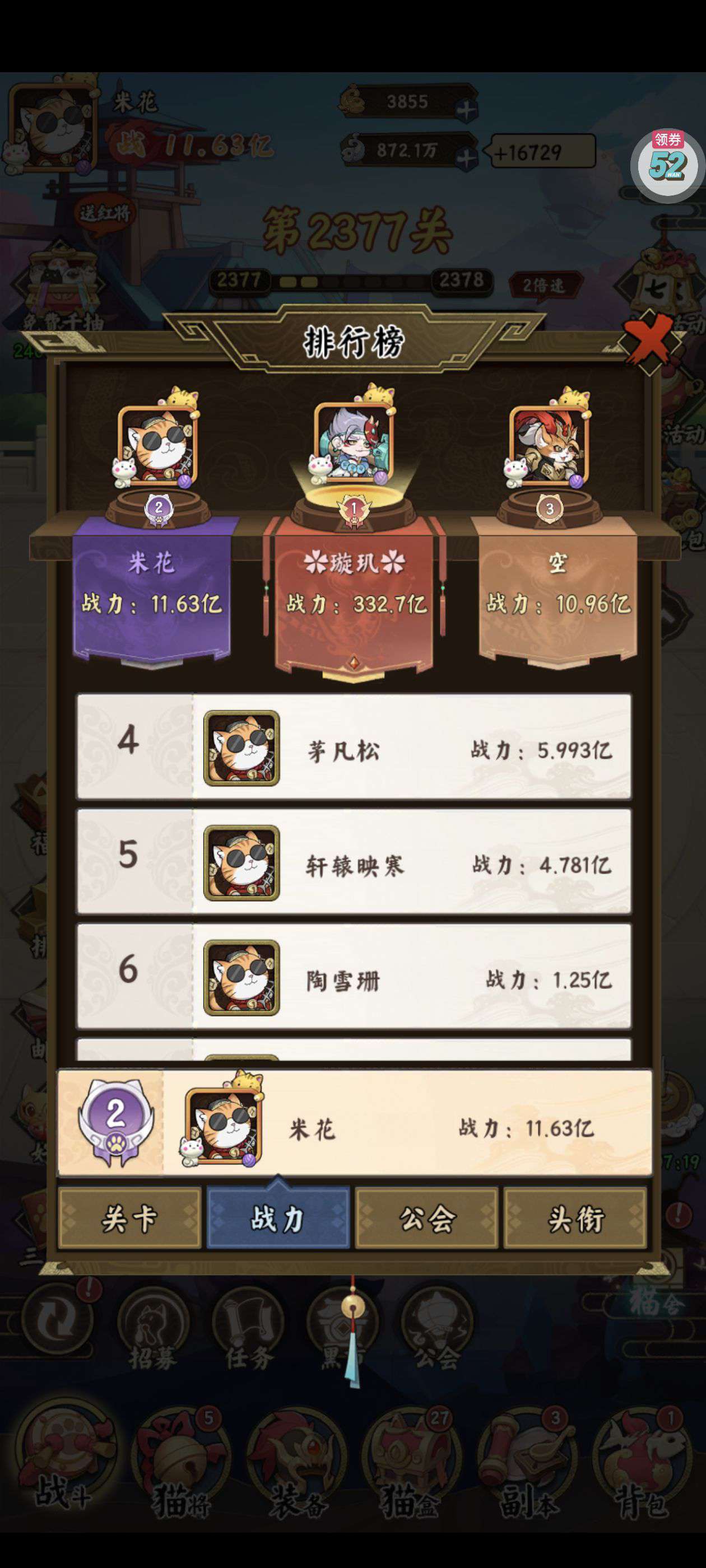Switch to the 关卡 ranking tab

tap(129, 1219)
